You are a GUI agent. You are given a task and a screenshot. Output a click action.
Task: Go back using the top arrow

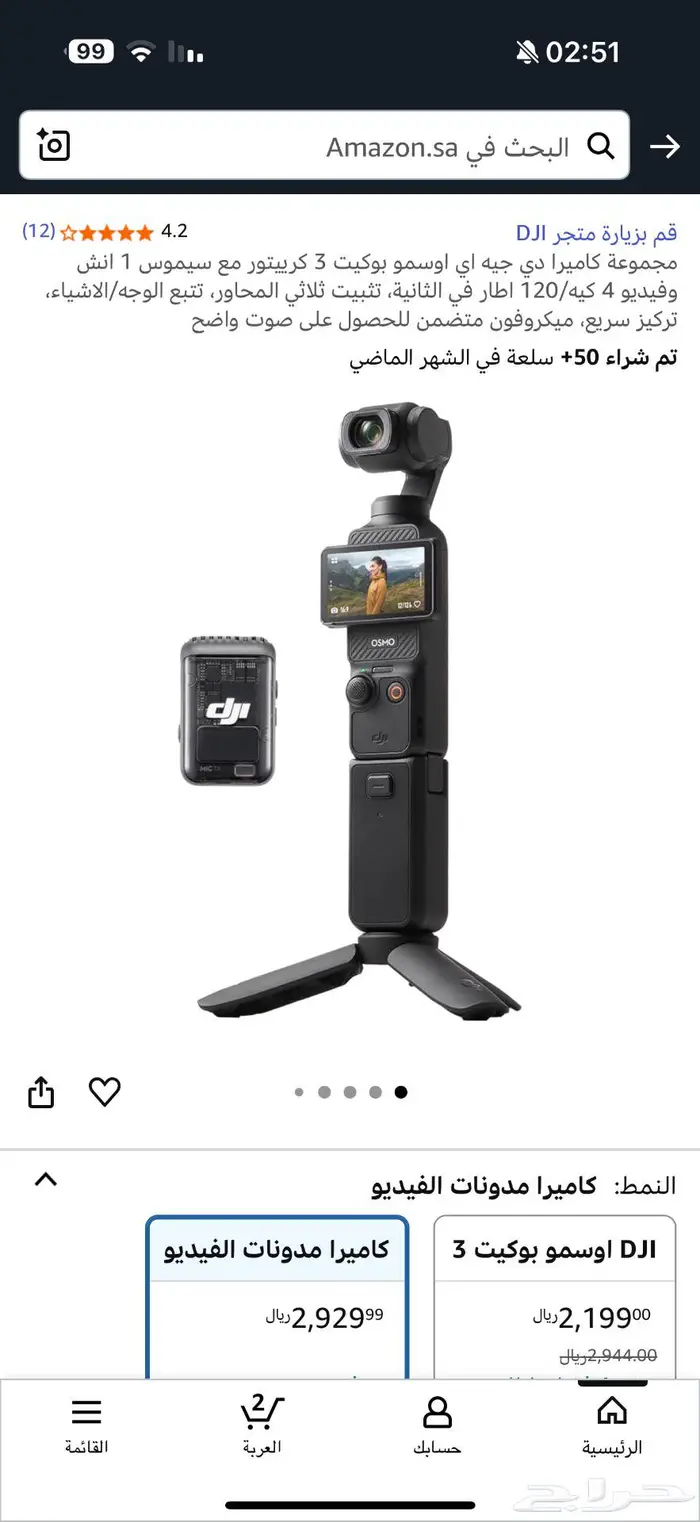click(664, 147)
